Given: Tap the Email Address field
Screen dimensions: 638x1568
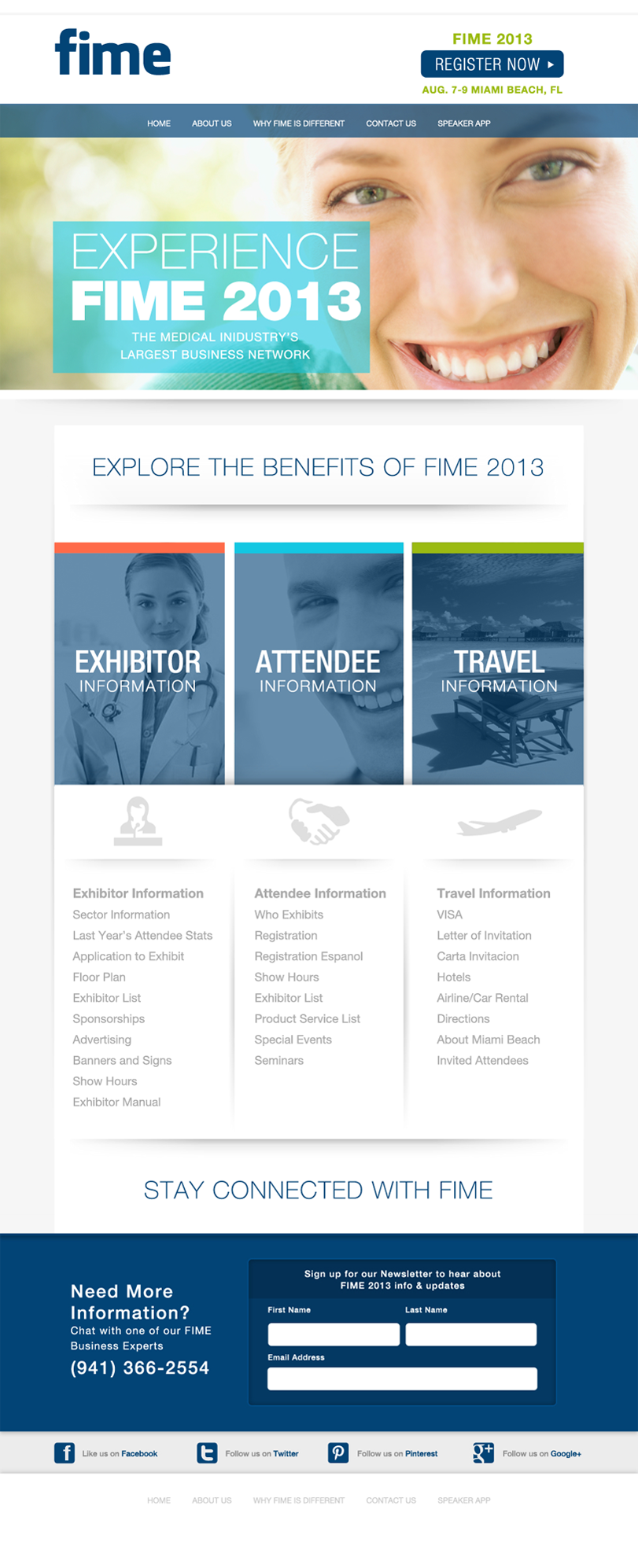Looking at the screenshot, I should pyautogui.click(x=402, y=1378).
